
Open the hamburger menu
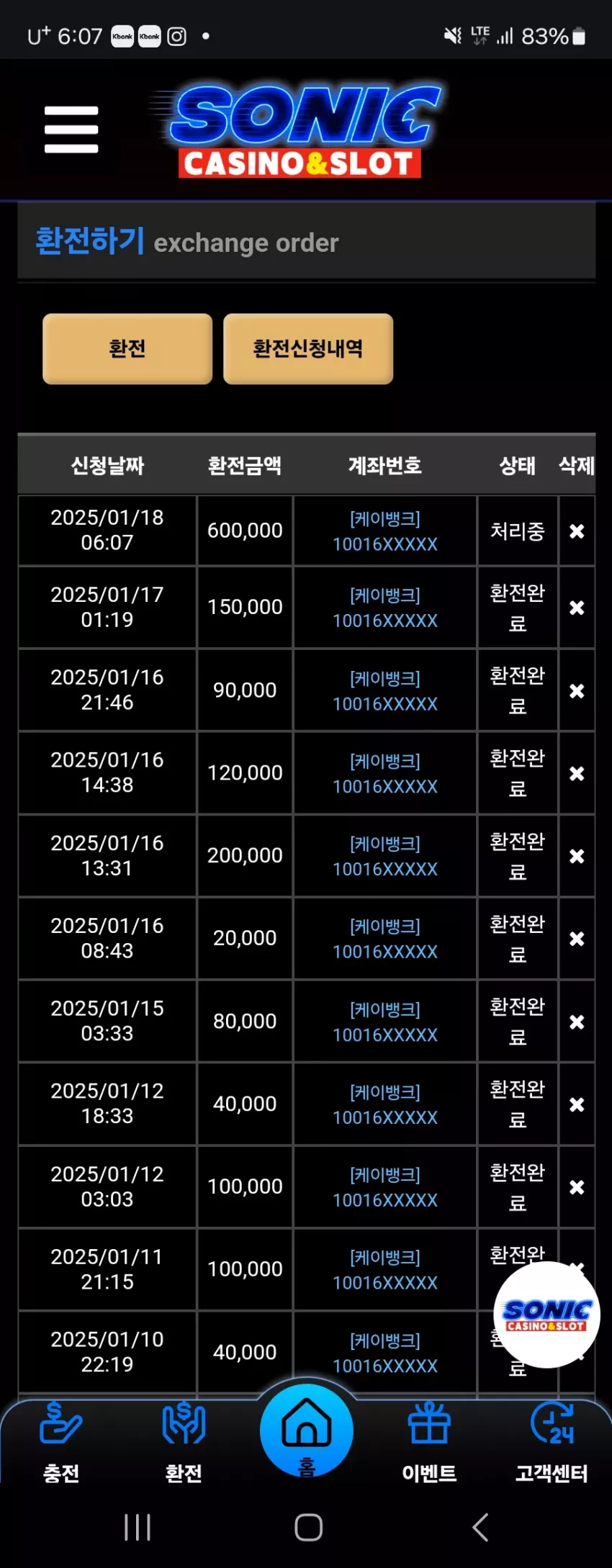[x=71, y=130]
